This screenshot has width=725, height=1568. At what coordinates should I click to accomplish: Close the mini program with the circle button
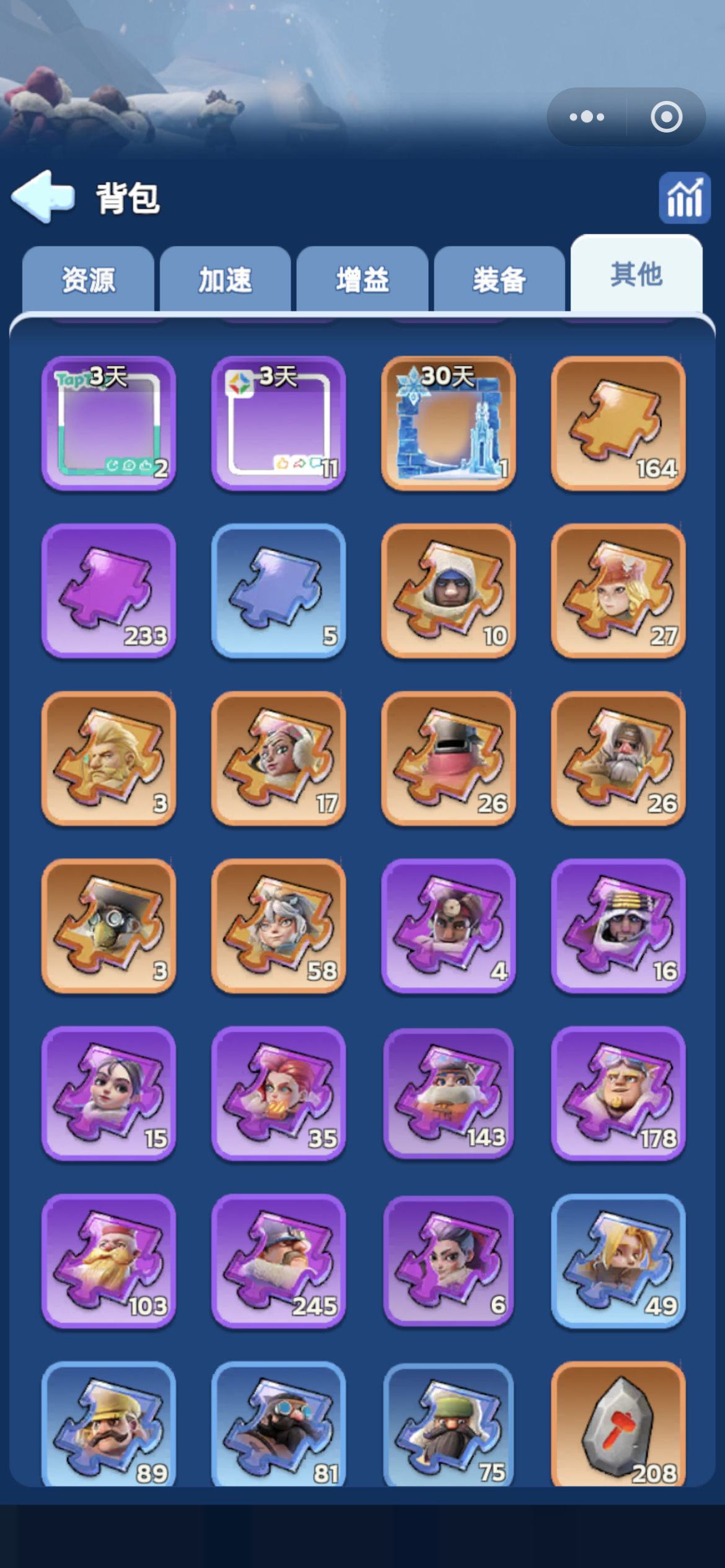[666, 116]
